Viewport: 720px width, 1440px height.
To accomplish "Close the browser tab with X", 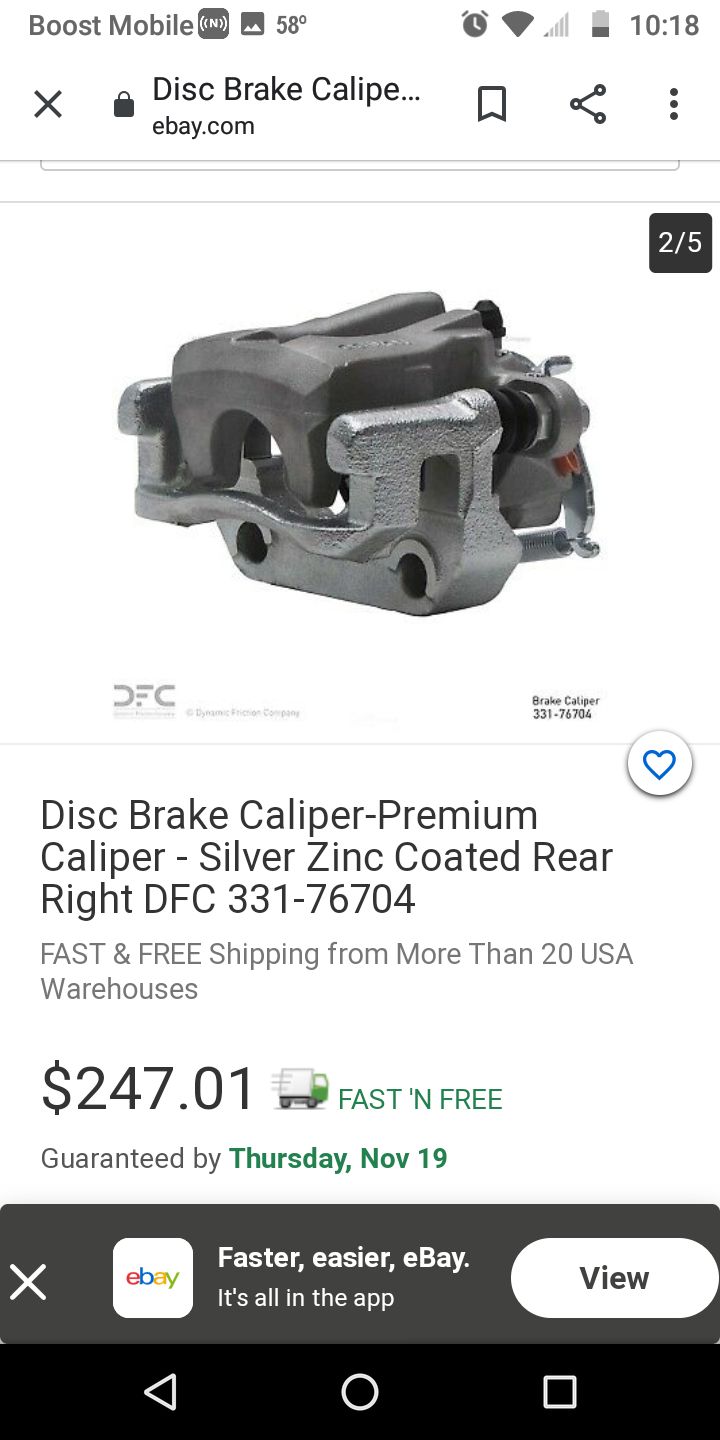I will [48, 104].
